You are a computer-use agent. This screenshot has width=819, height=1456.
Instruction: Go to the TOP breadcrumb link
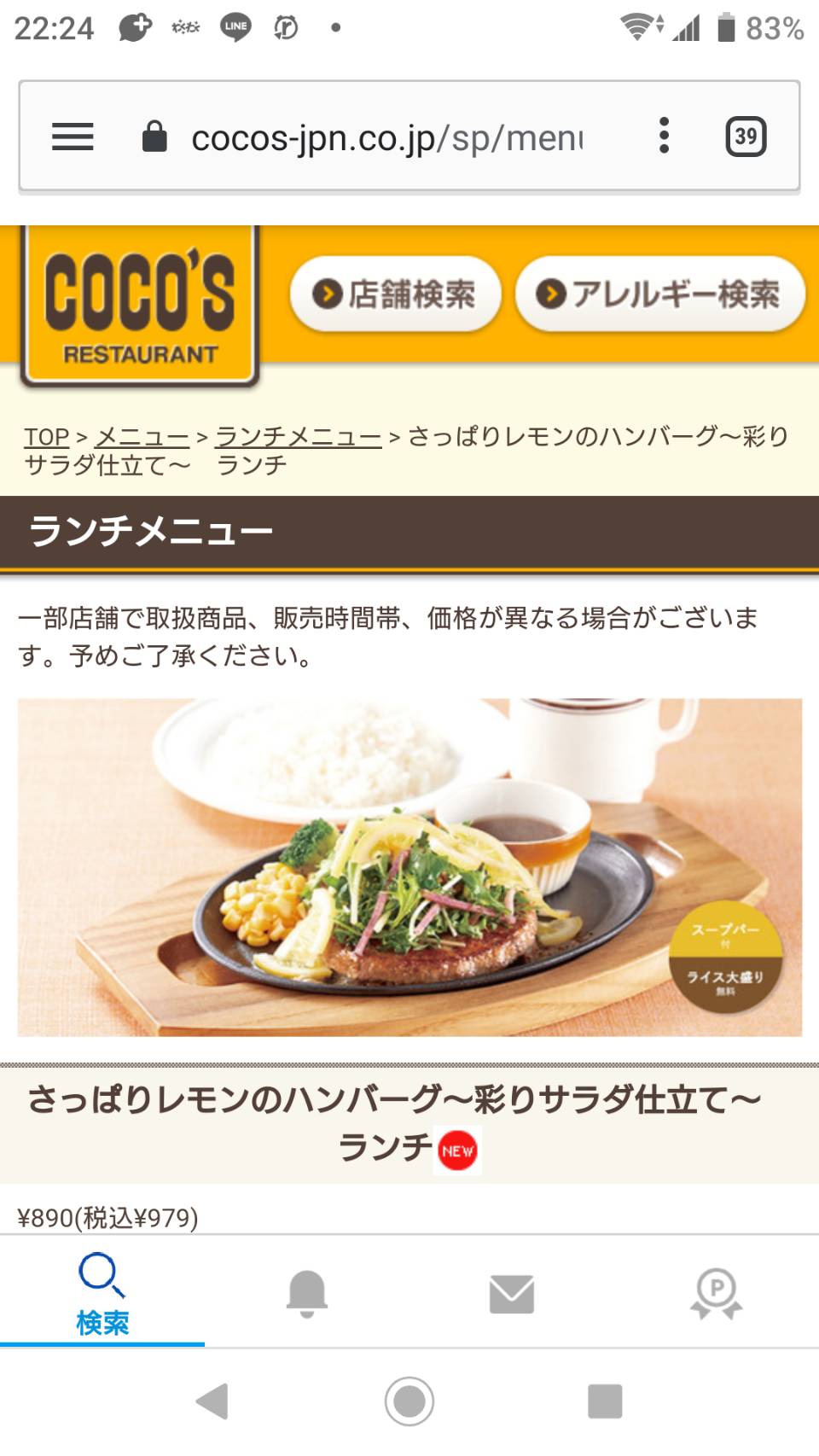click(46, 437)
